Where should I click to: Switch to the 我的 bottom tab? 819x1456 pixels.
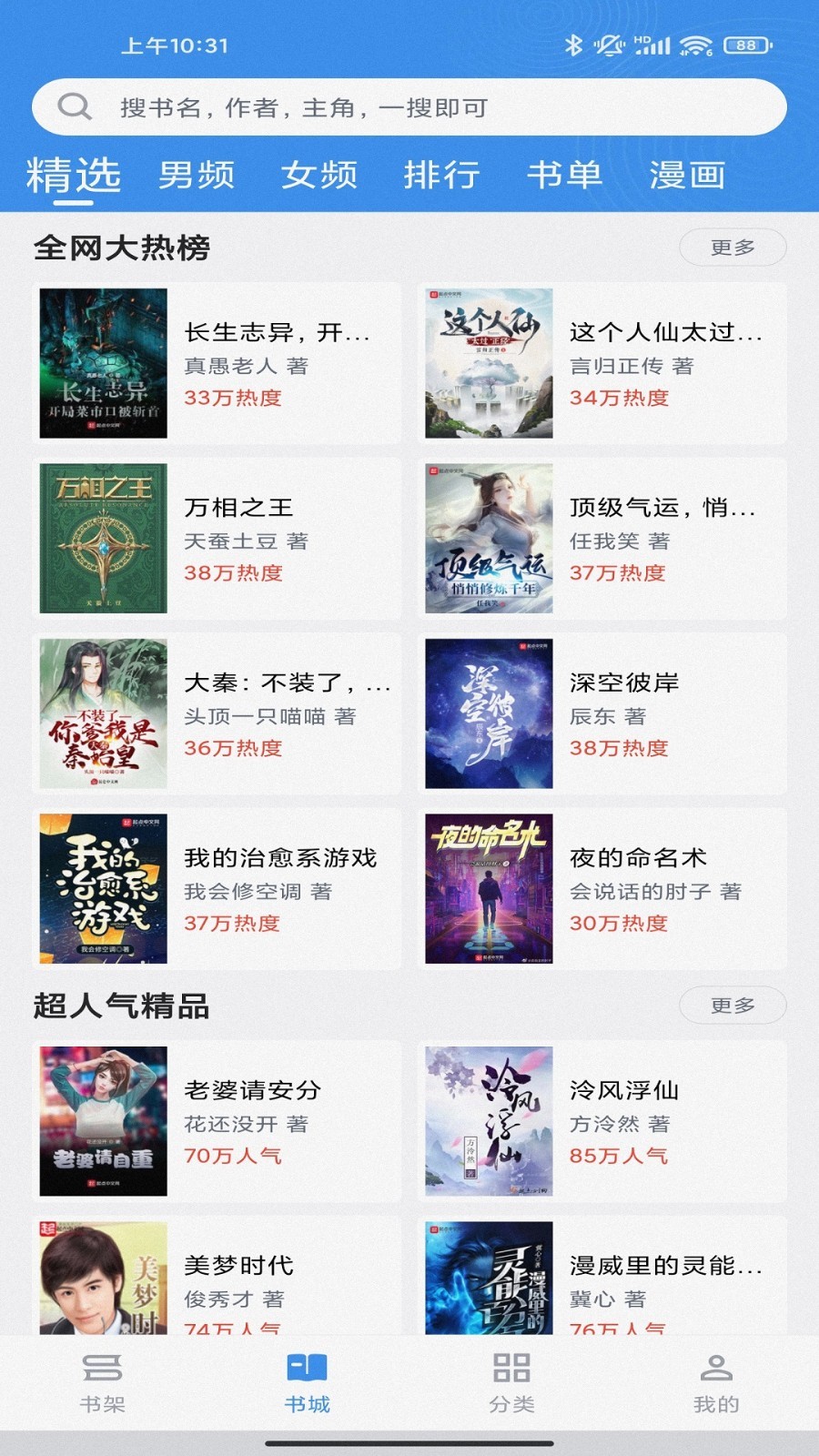click(716, 1383)
